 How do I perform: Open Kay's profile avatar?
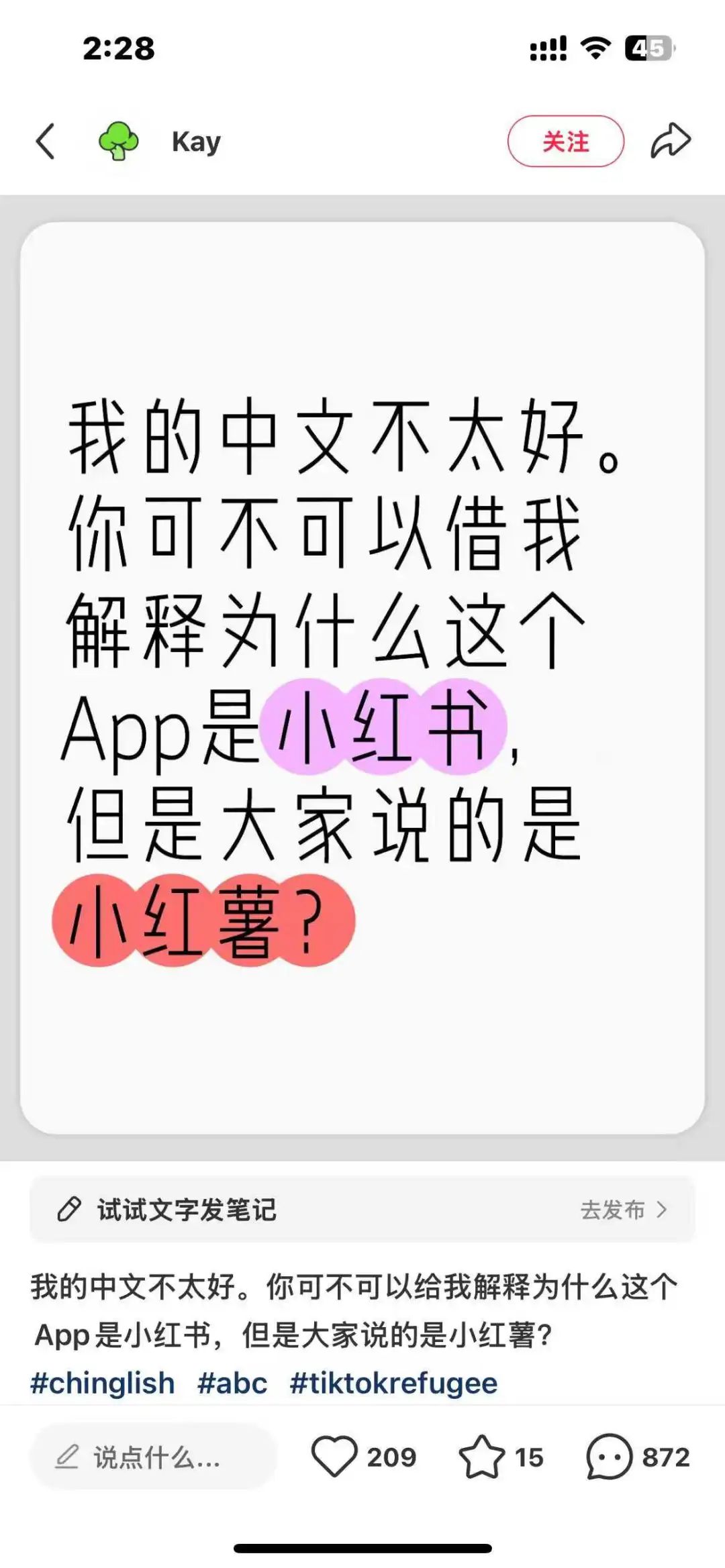[119, 141]
